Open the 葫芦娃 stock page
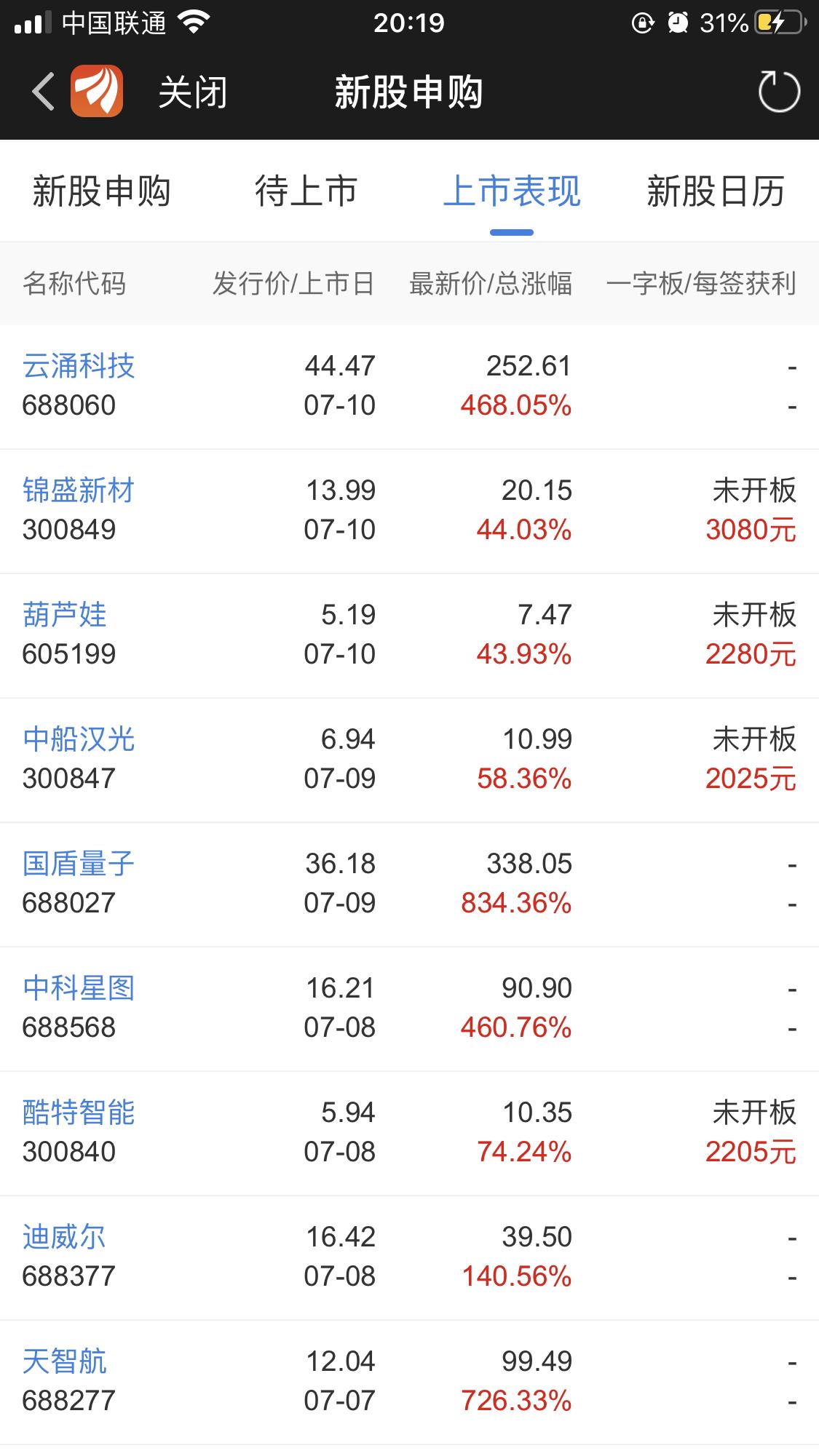819x1456 pixels. pos(64,615)
